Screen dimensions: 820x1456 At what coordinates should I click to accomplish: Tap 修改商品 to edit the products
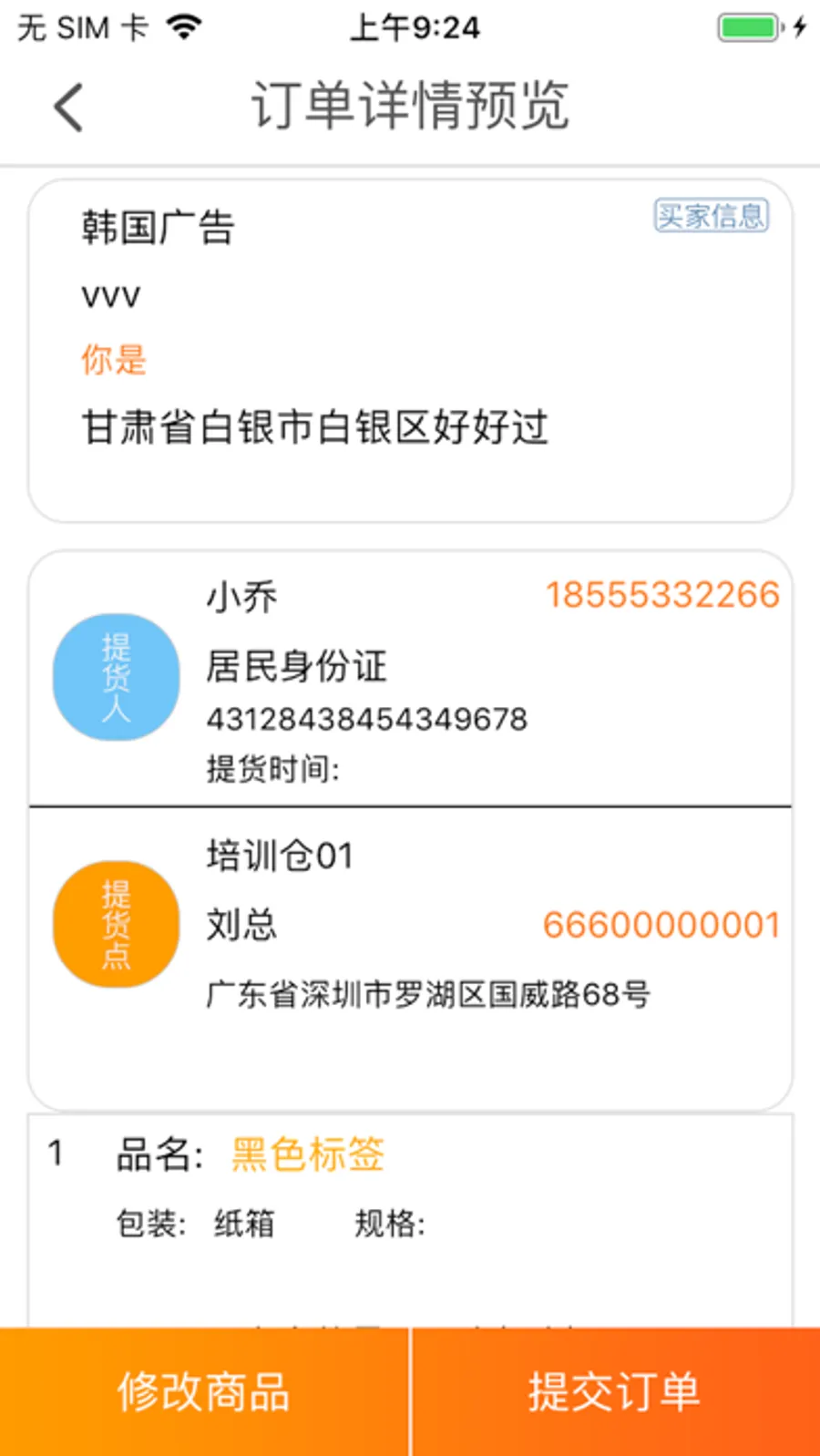pyautogui.click(x=204, y=1391)
